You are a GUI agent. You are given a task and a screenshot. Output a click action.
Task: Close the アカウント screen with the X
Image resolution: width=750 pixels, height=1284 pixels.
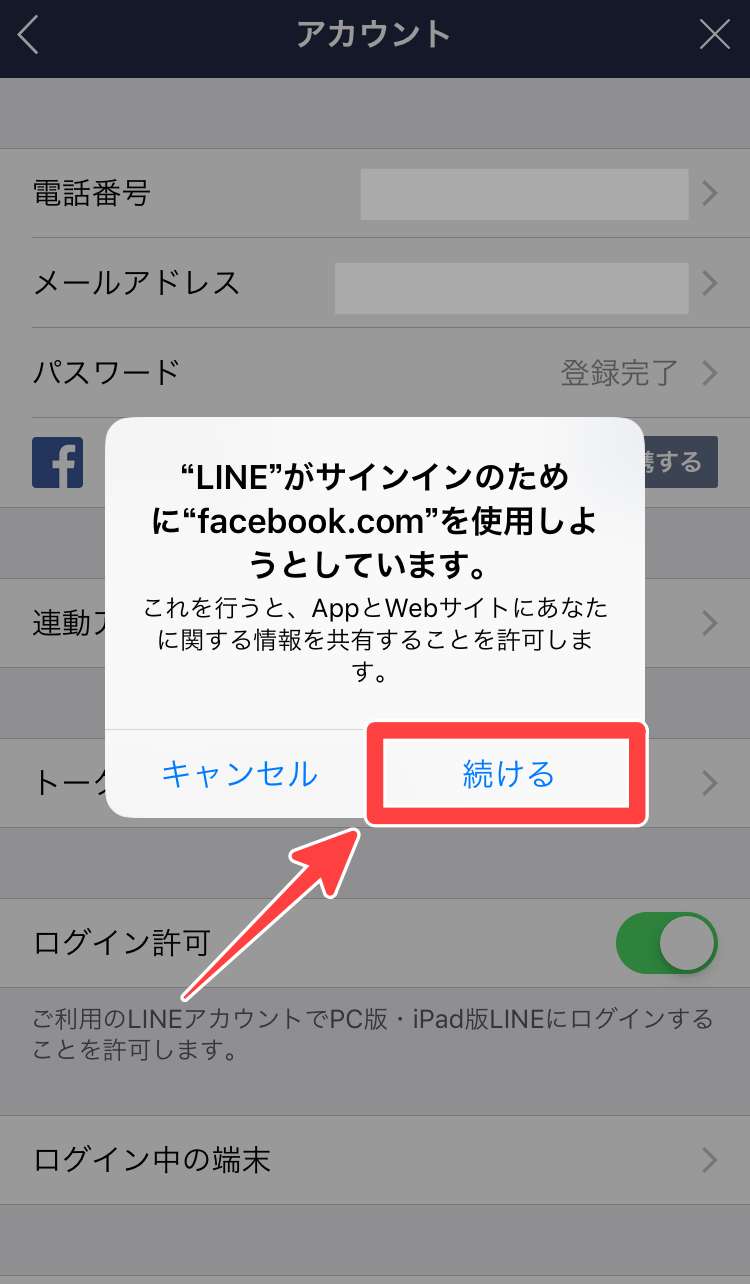point(714,36)
